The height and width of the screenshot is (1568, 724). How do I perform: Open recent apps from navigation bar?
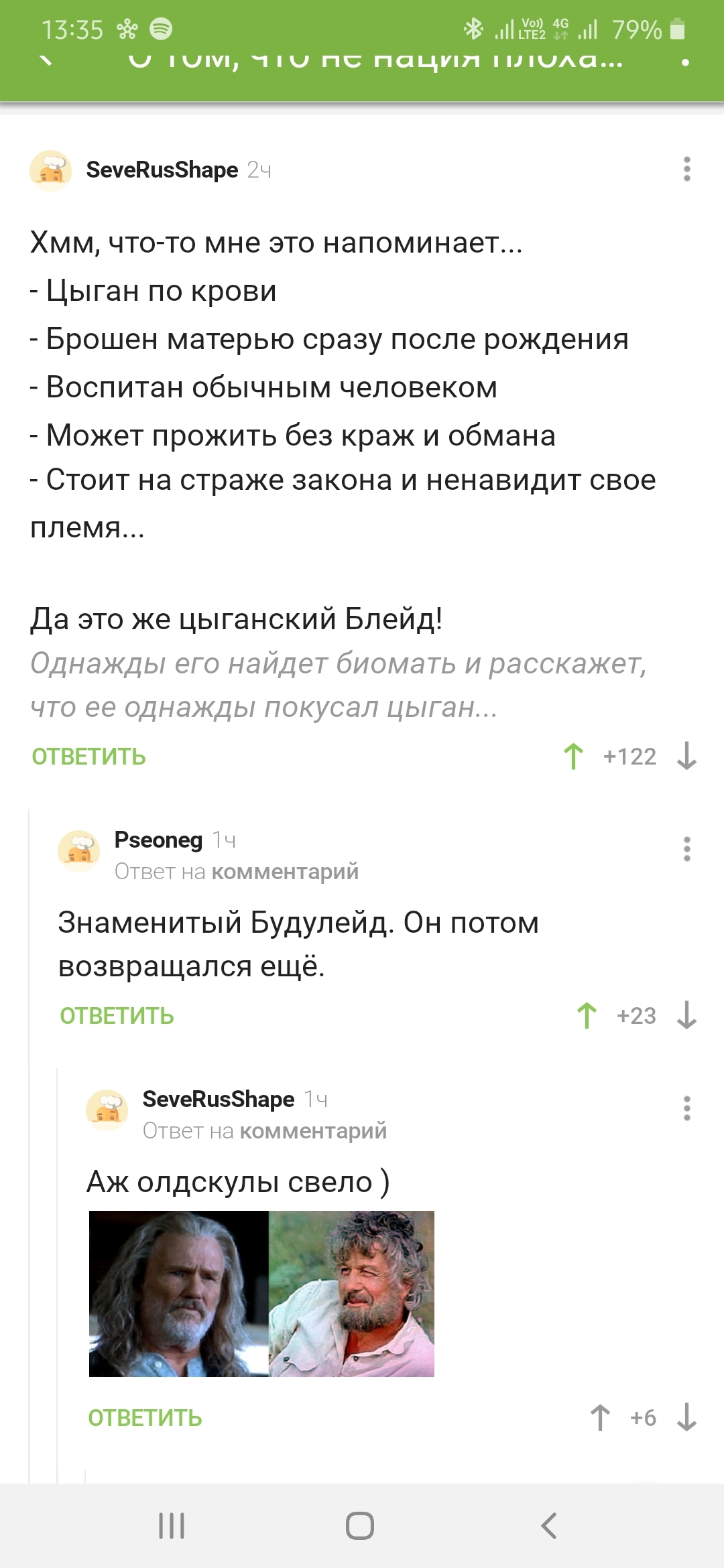point(172,1526)
